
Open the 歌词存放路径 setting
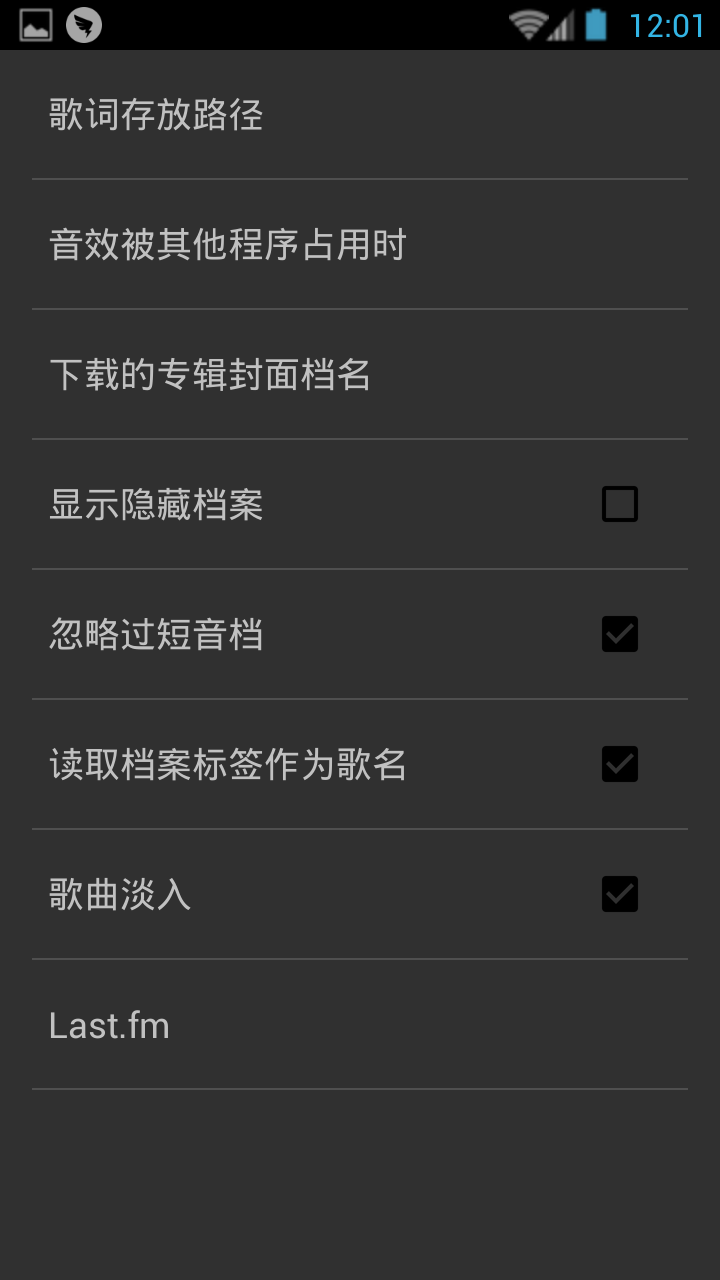pyautogui.click(x=156, y=113)
